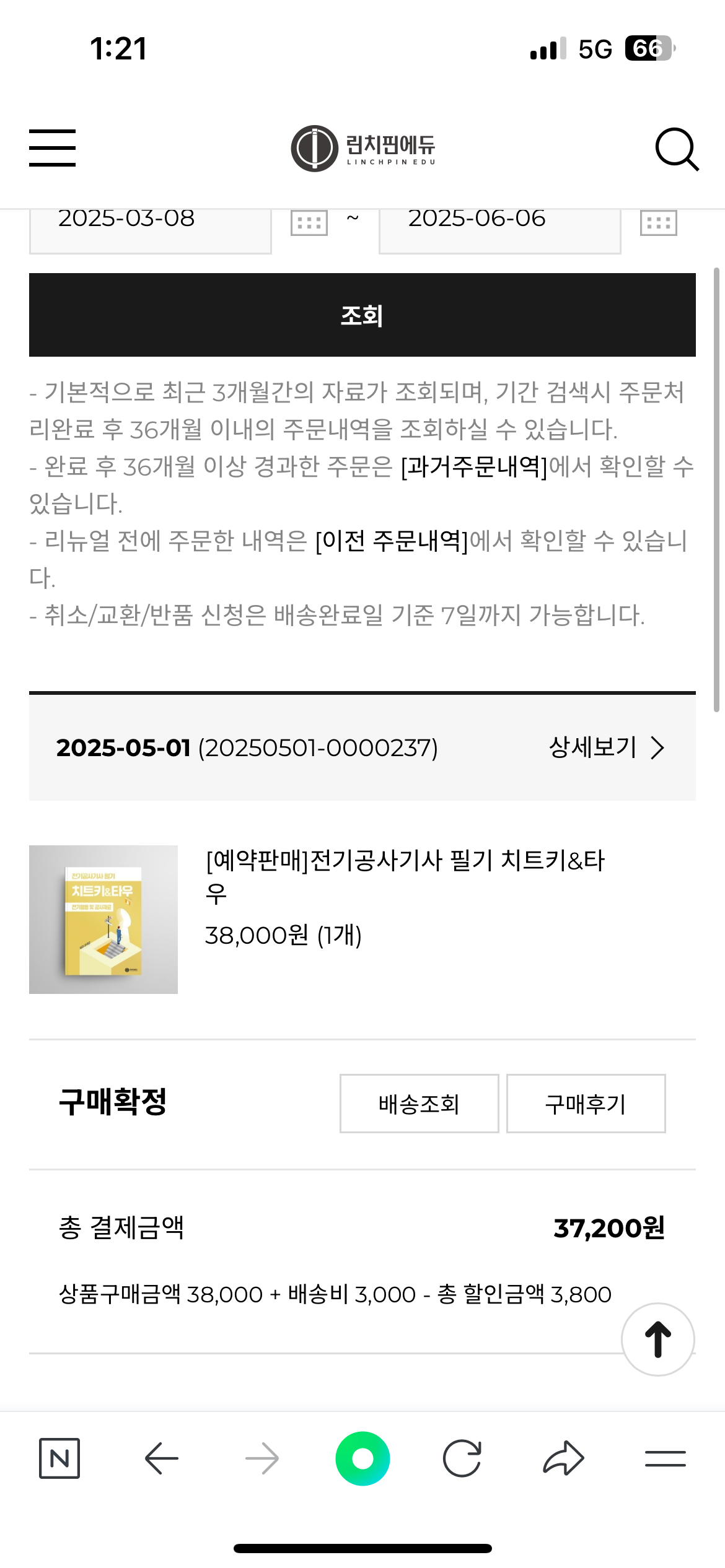
Task: Share this page
Action: 563,1458
